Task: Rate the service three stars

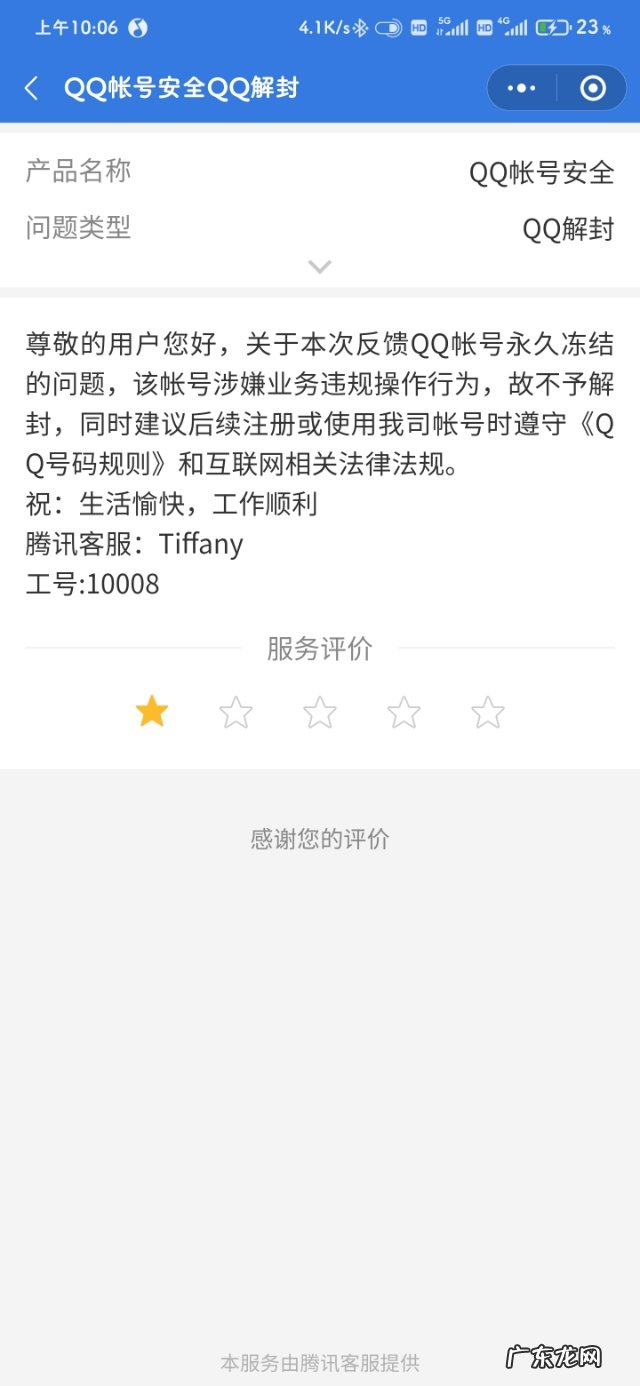Action: pos(320,713)
